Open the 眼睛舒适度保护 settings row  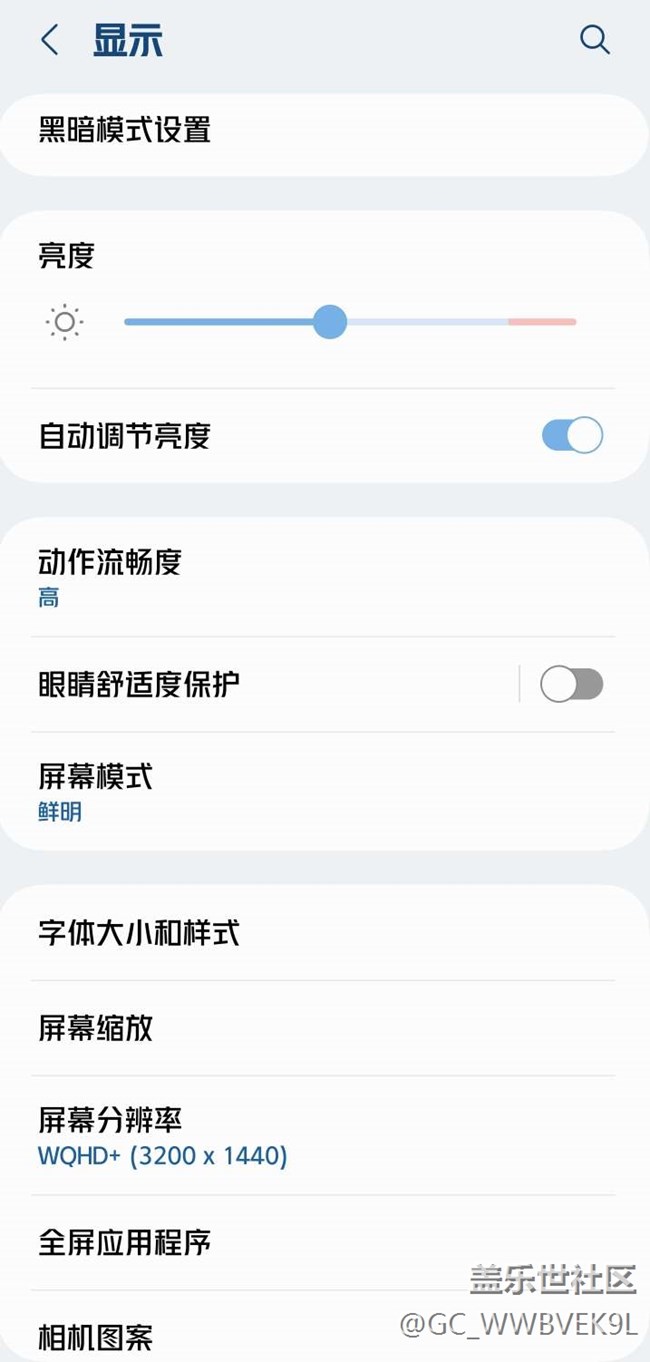(260, 685)
